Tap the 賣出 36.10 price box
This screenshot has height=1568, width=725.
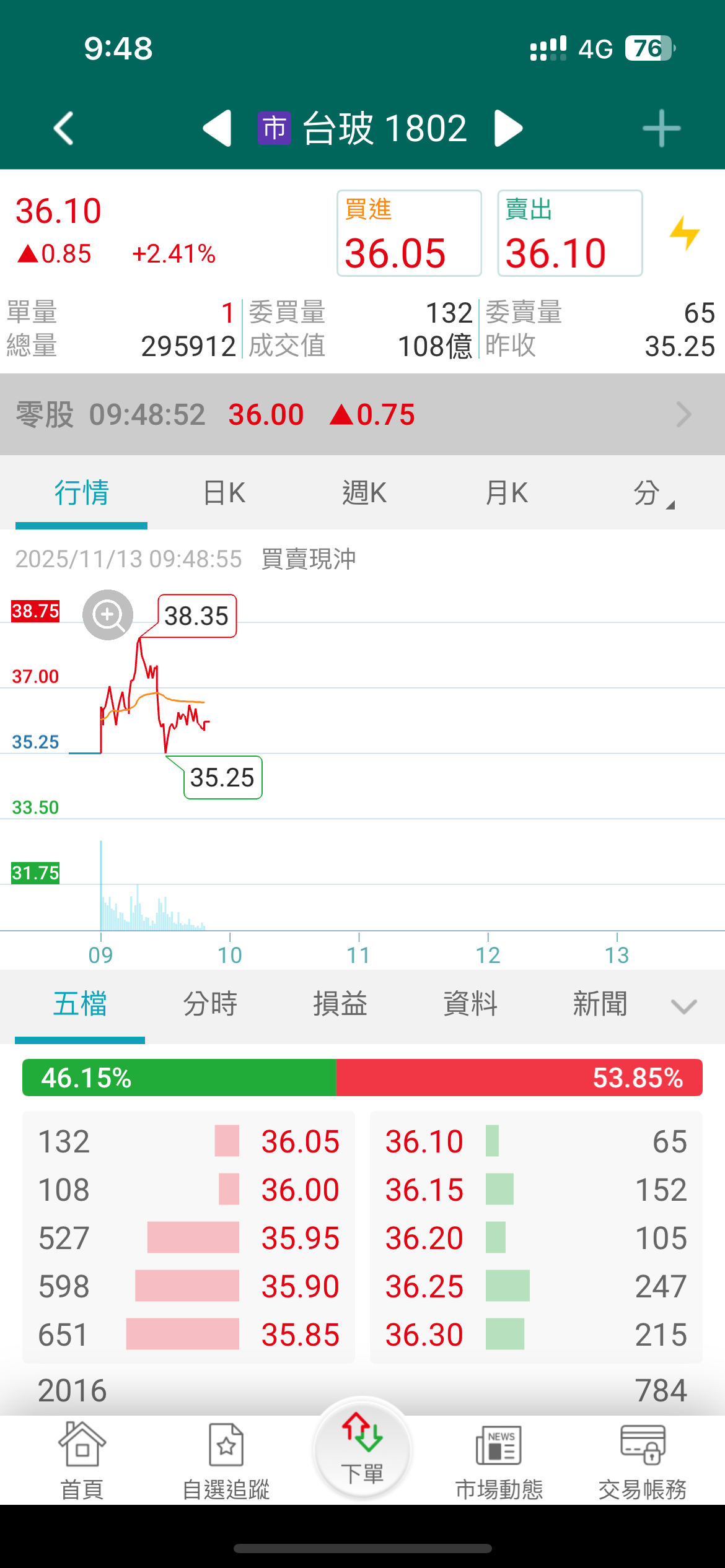[569, 233]
